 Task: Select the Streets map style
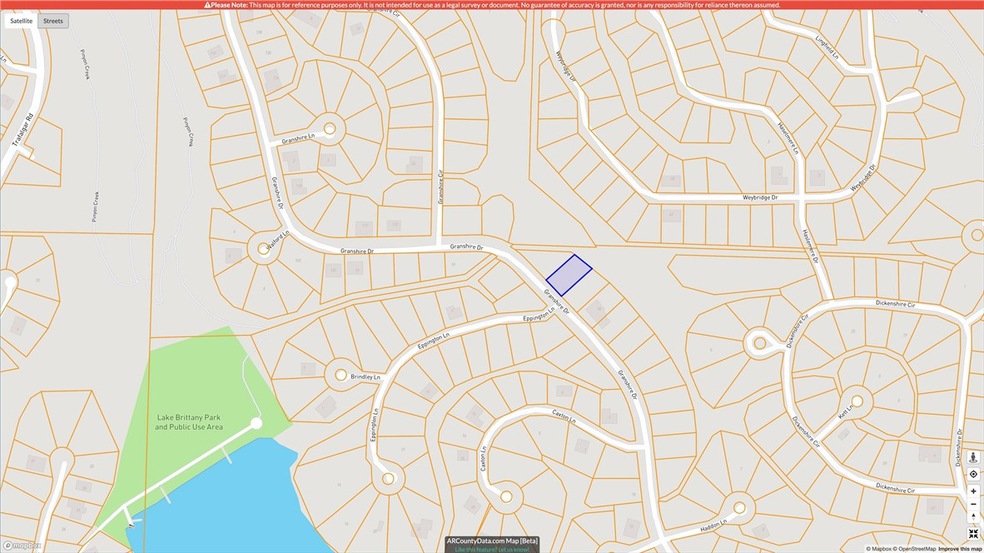pos(53,20)
